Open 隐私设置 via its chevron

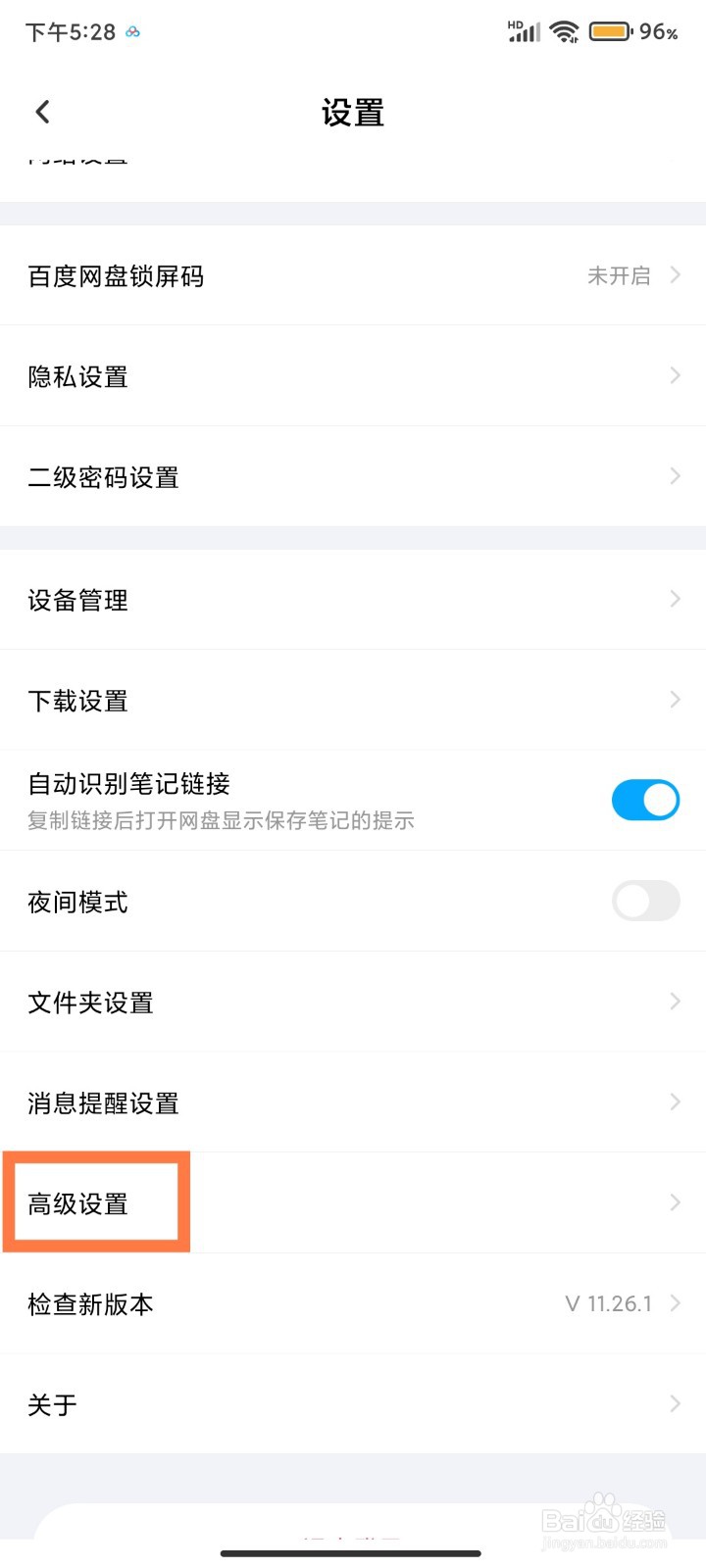(x=674, y=375)
